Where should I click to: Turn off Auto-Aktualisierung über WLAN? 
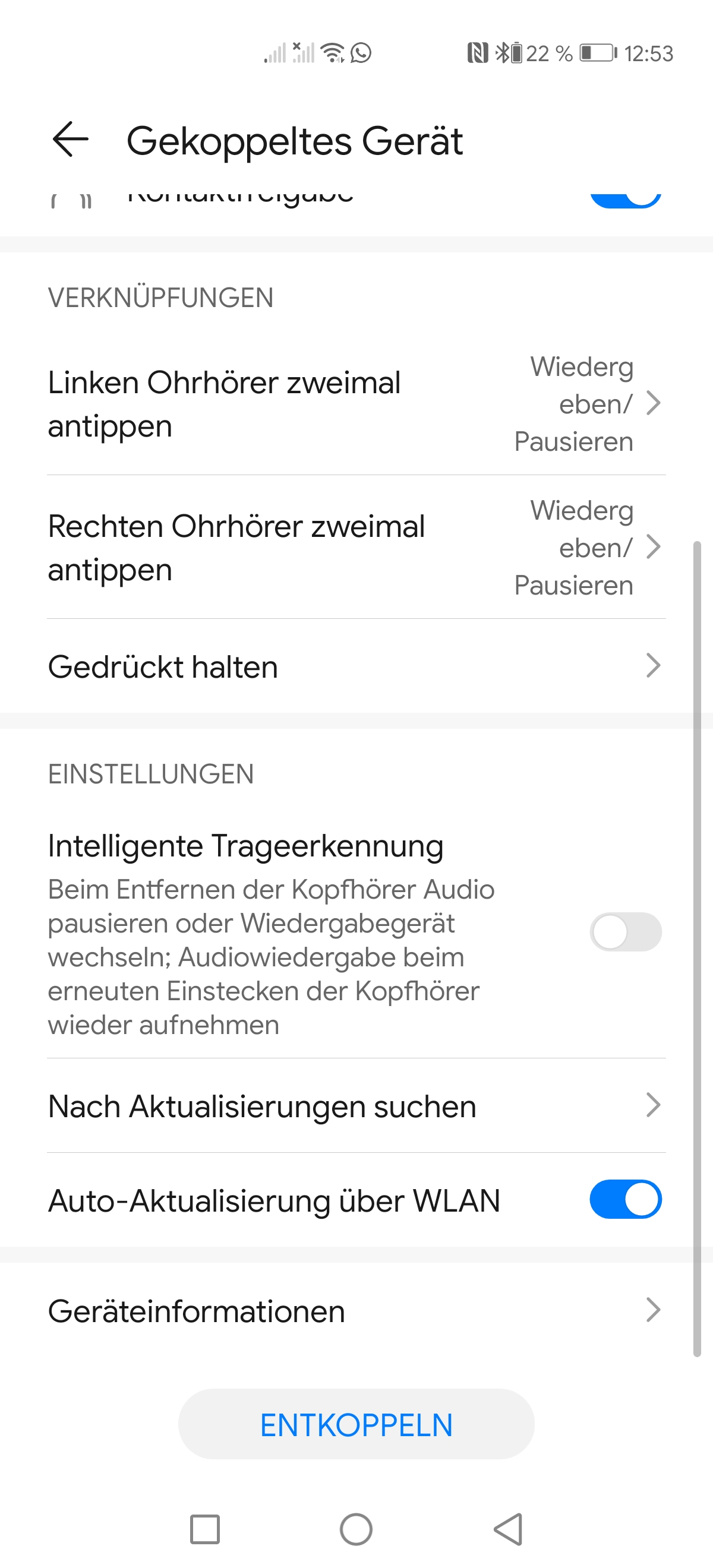[625, 1200]
